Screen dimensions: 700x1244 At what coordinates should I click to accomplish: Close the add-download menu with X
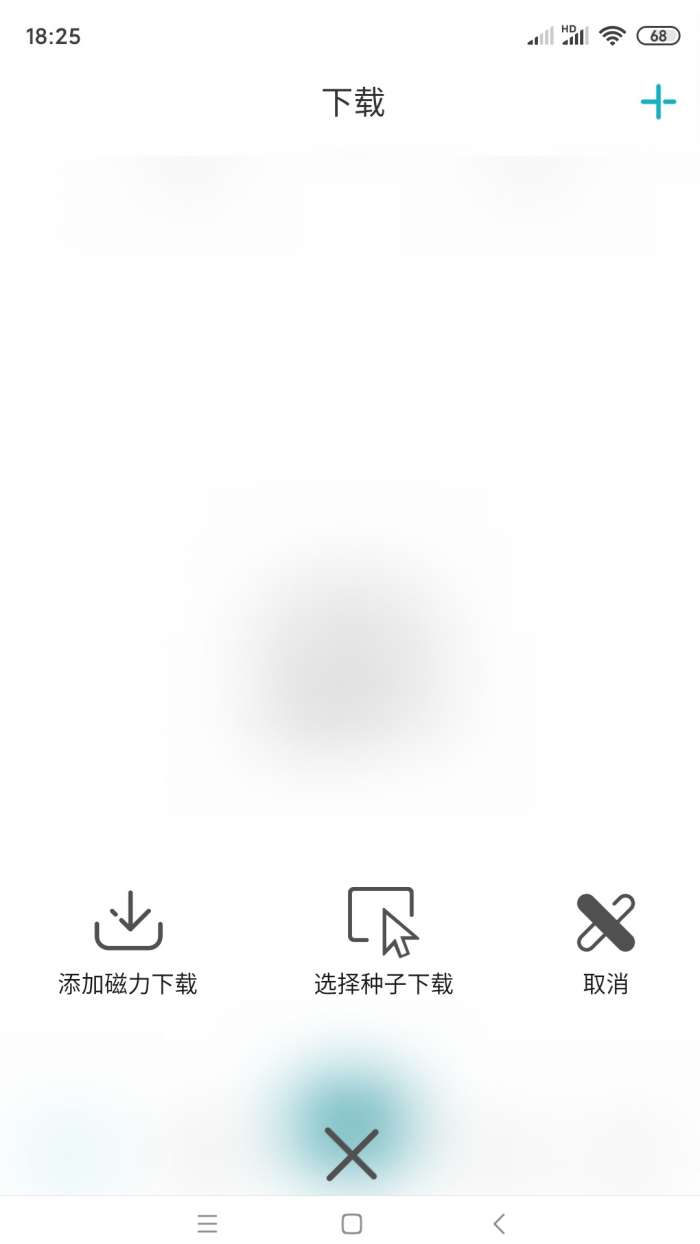tap(352, 1154)
